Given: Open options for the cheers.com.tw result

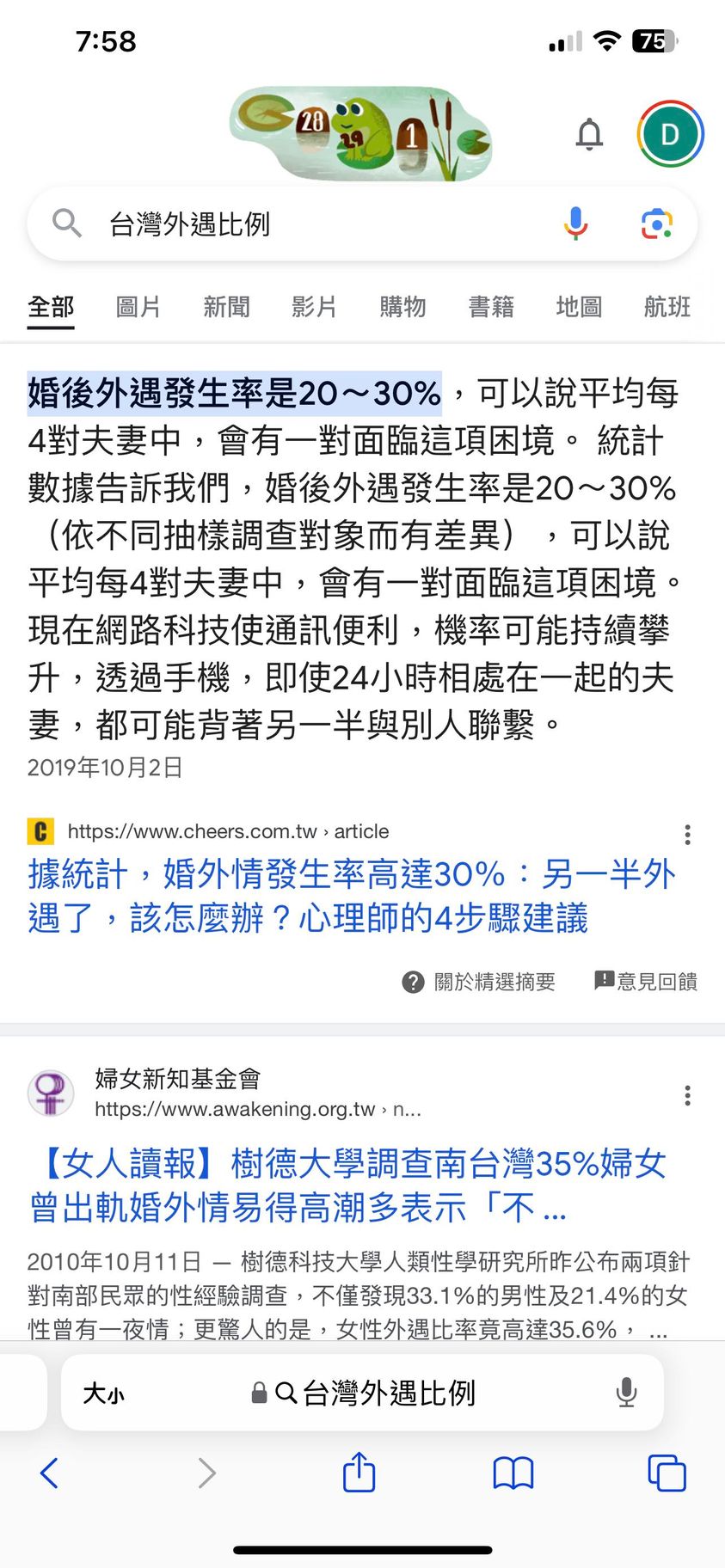Looking at the screenshot, I should click(686, 835).
